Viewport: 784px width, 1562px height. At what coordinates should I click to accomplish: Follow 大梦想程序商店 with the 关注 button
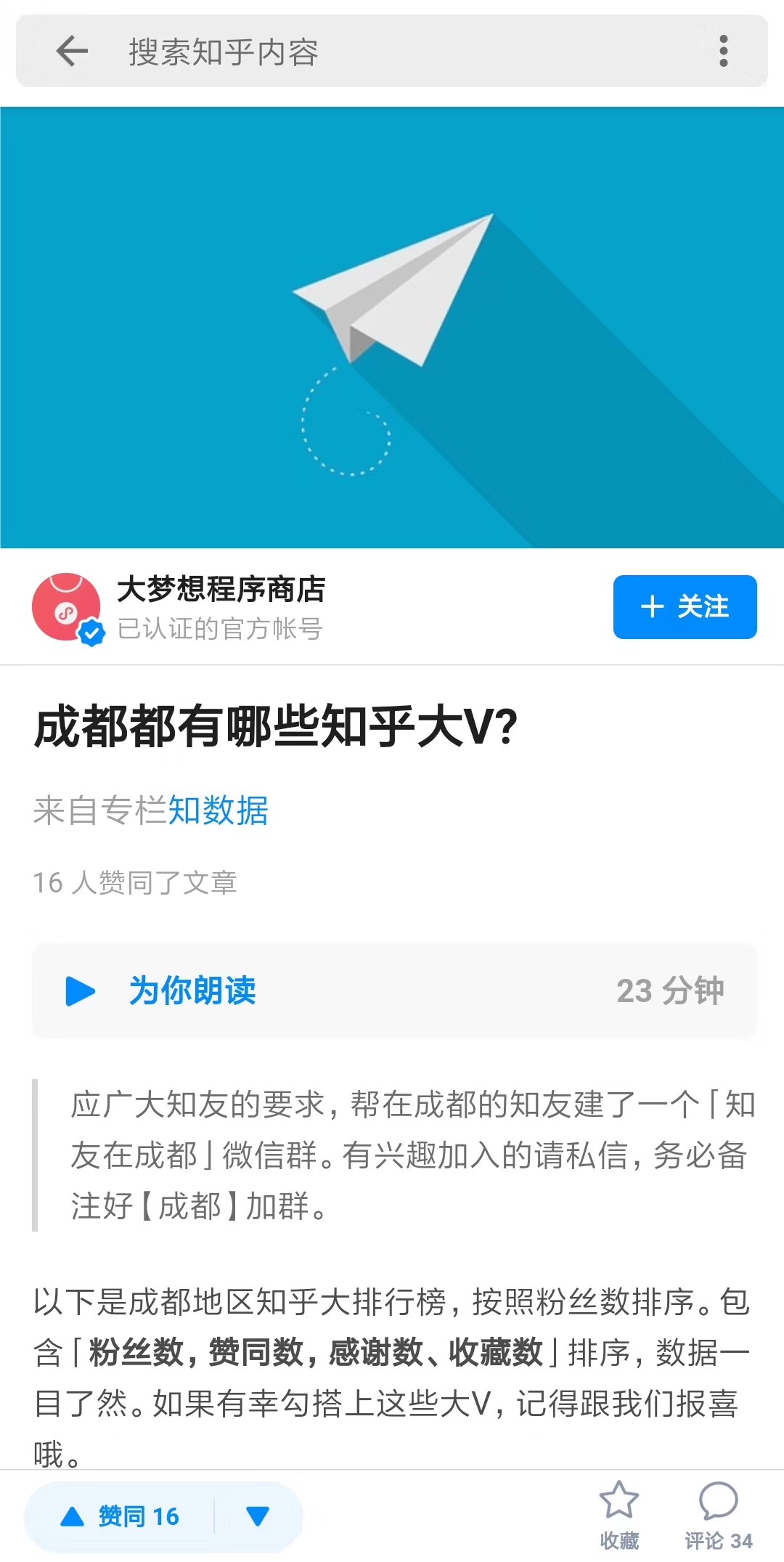click(x=684, y=607)
